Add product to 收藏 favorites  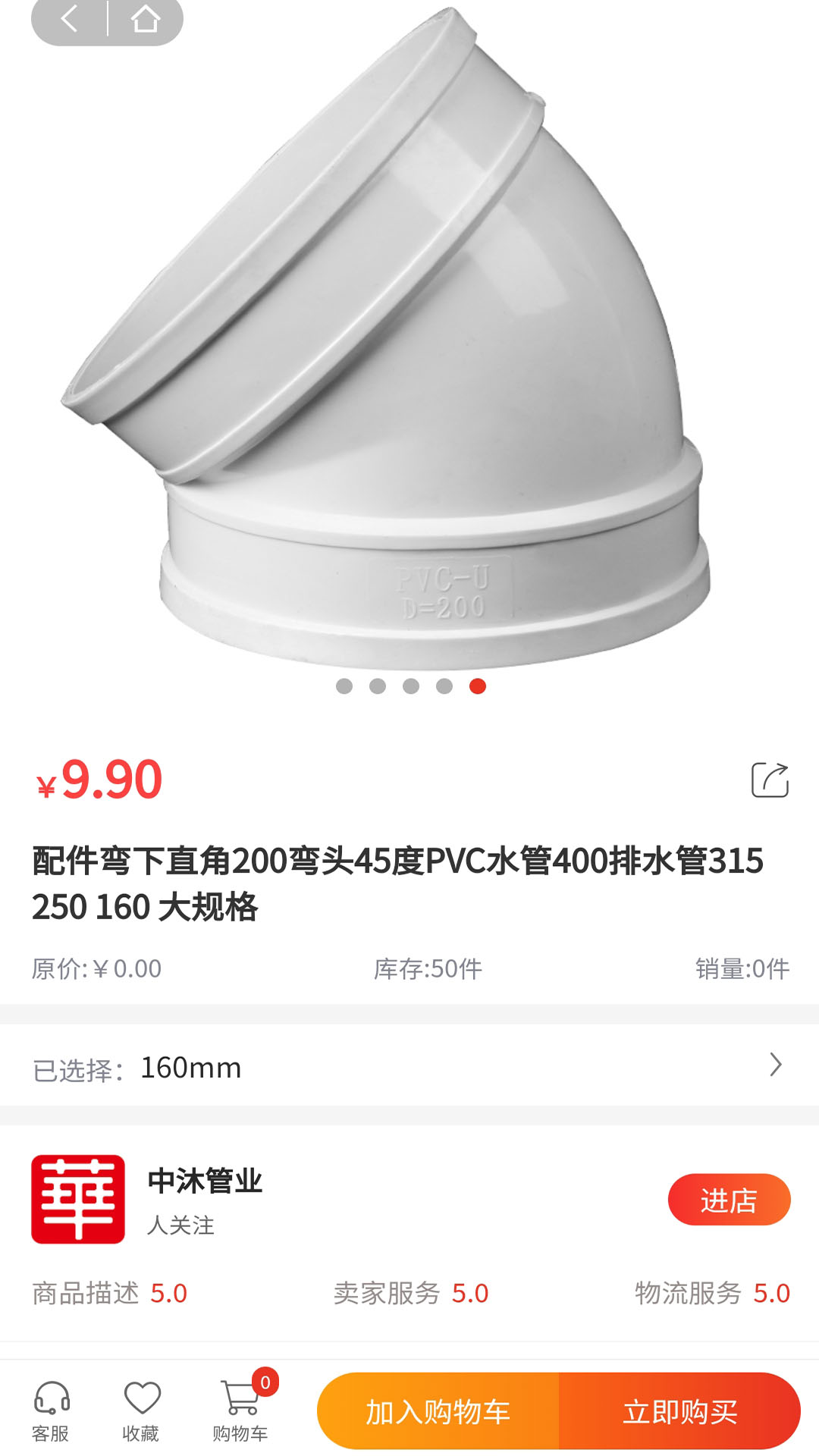(141, 1410)
